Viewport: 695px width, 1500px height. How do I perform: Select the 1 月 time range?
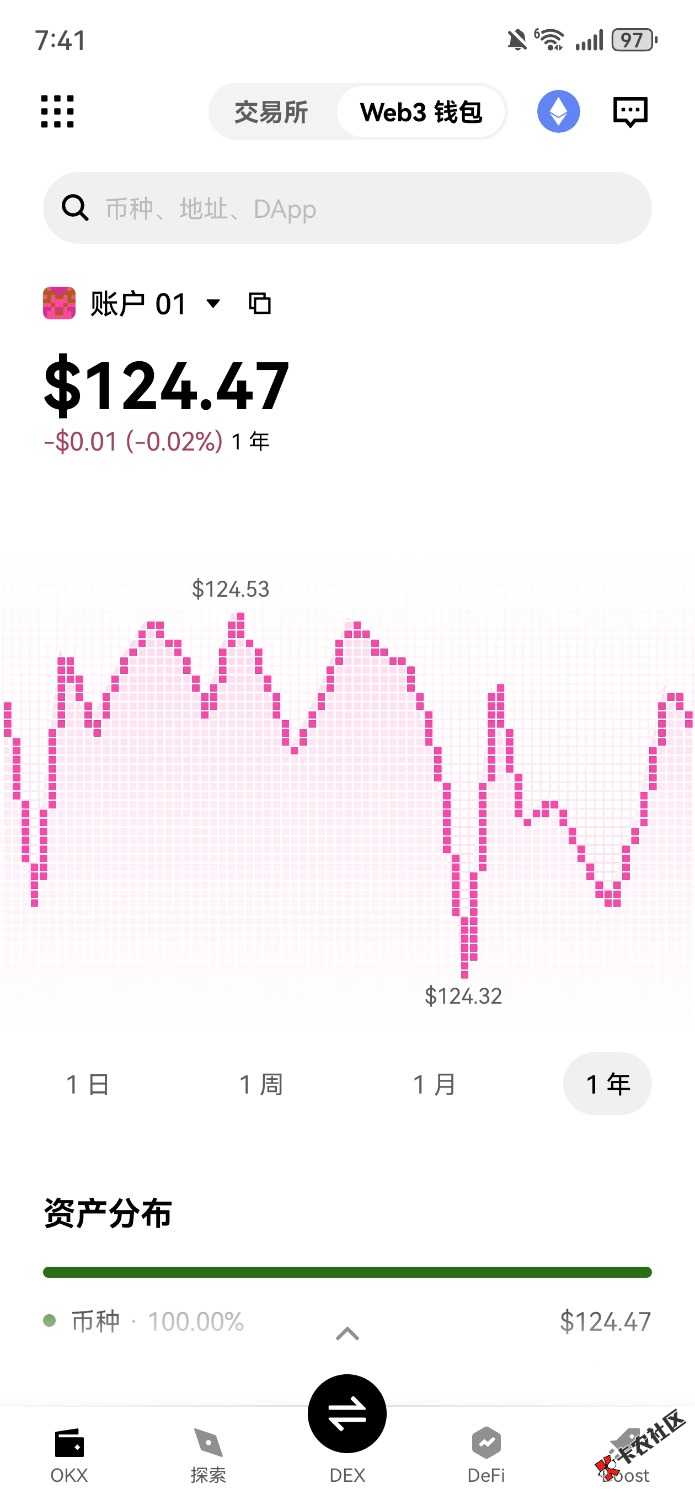pyautogui.click(x=434, y=1084)
